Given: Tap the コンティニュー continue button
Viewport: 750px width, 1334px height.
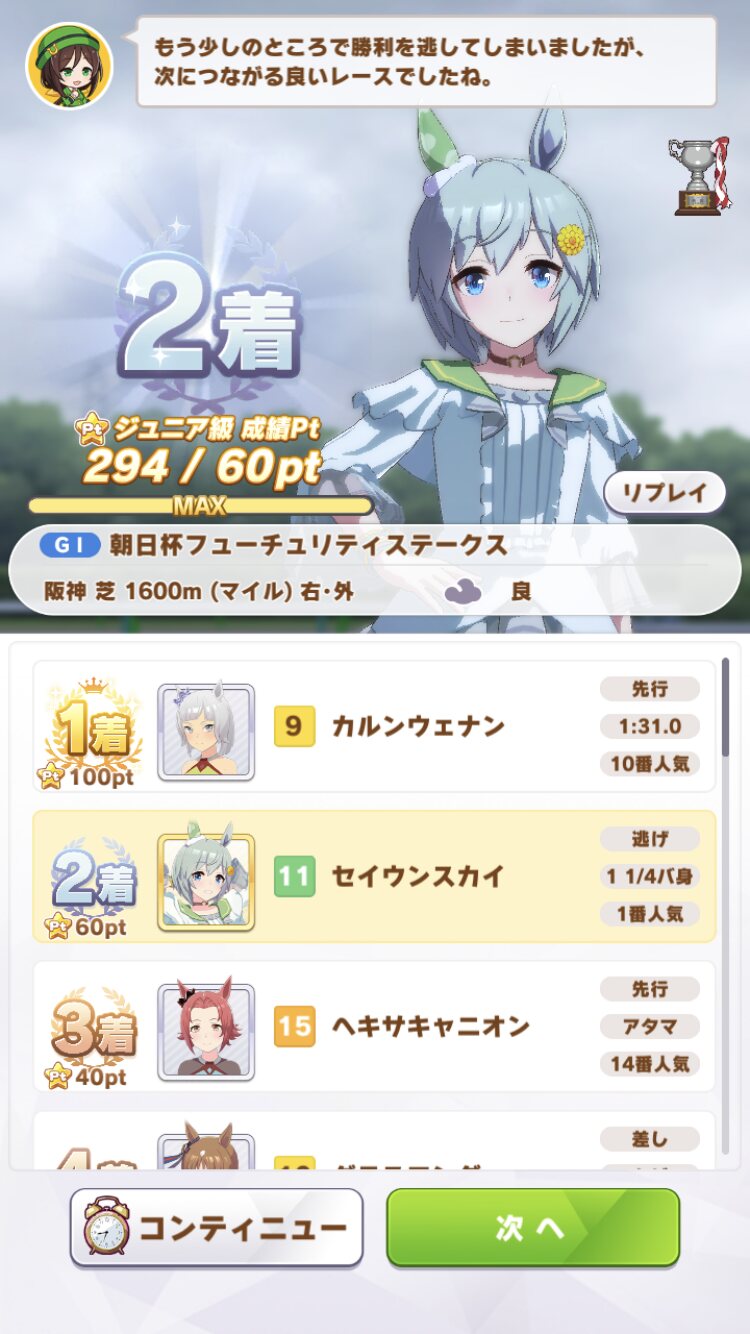Looking at the screenshot, I should 216,1227.
